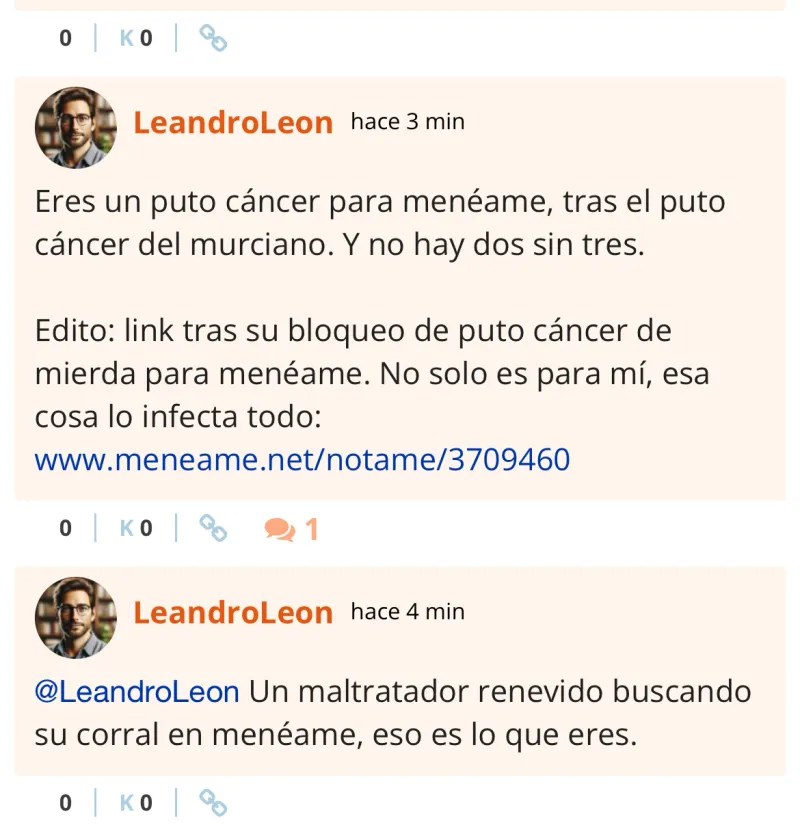Click LeandroLeon's avatar on the first comment
The height and width of the screenshot is (825, 800).
pos(75,127)
